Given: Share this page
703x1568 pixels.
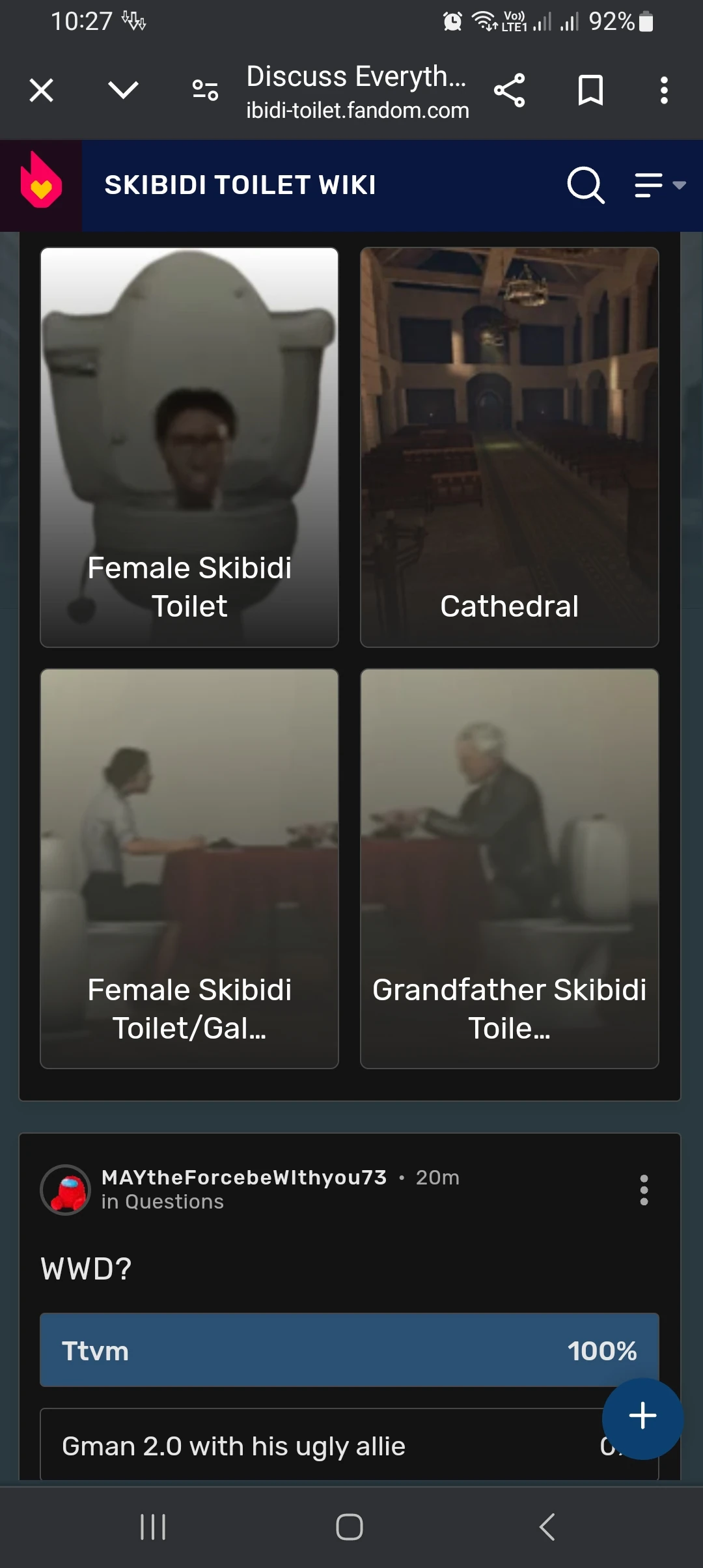Looking at the screenshot, I should [509, 91].
